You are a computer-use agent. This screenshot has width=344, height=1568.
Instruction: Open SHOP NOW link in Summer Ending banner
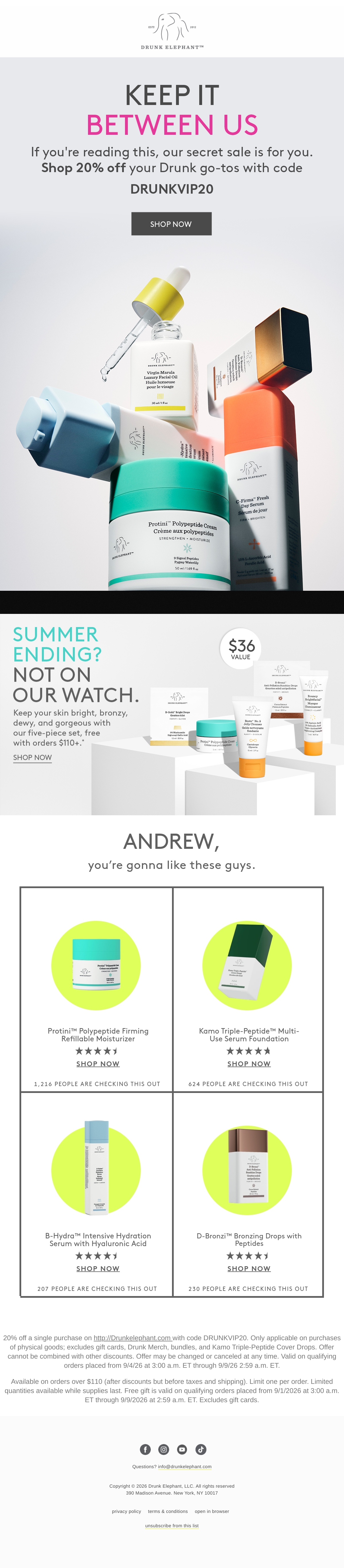click(32, 757)
